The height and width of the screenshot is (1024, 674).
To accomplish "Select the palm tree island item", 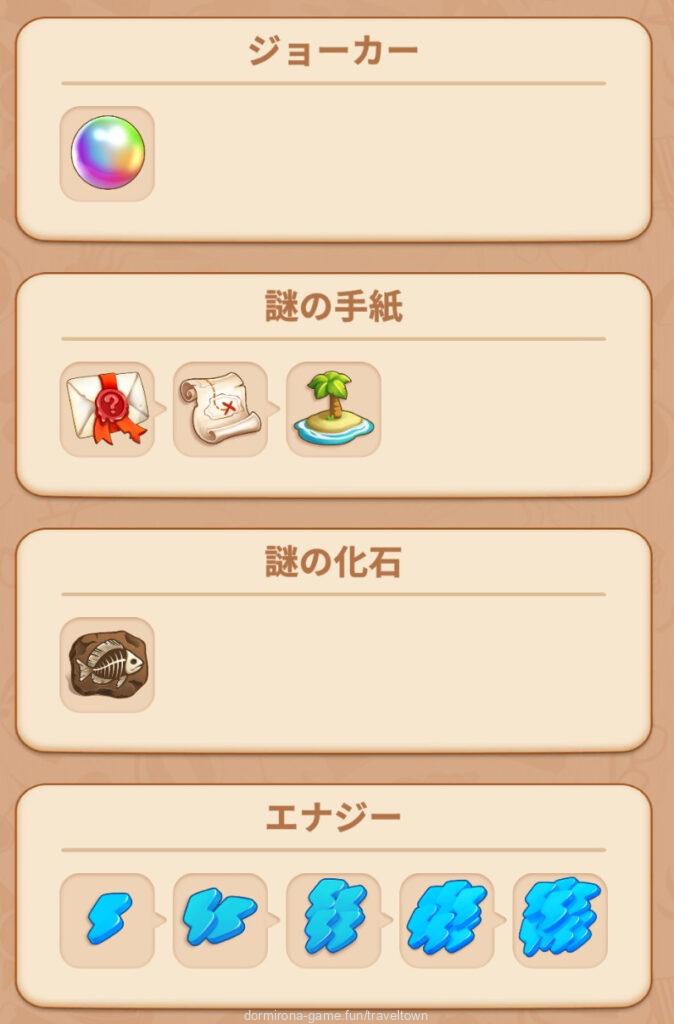I will [333, 410].
